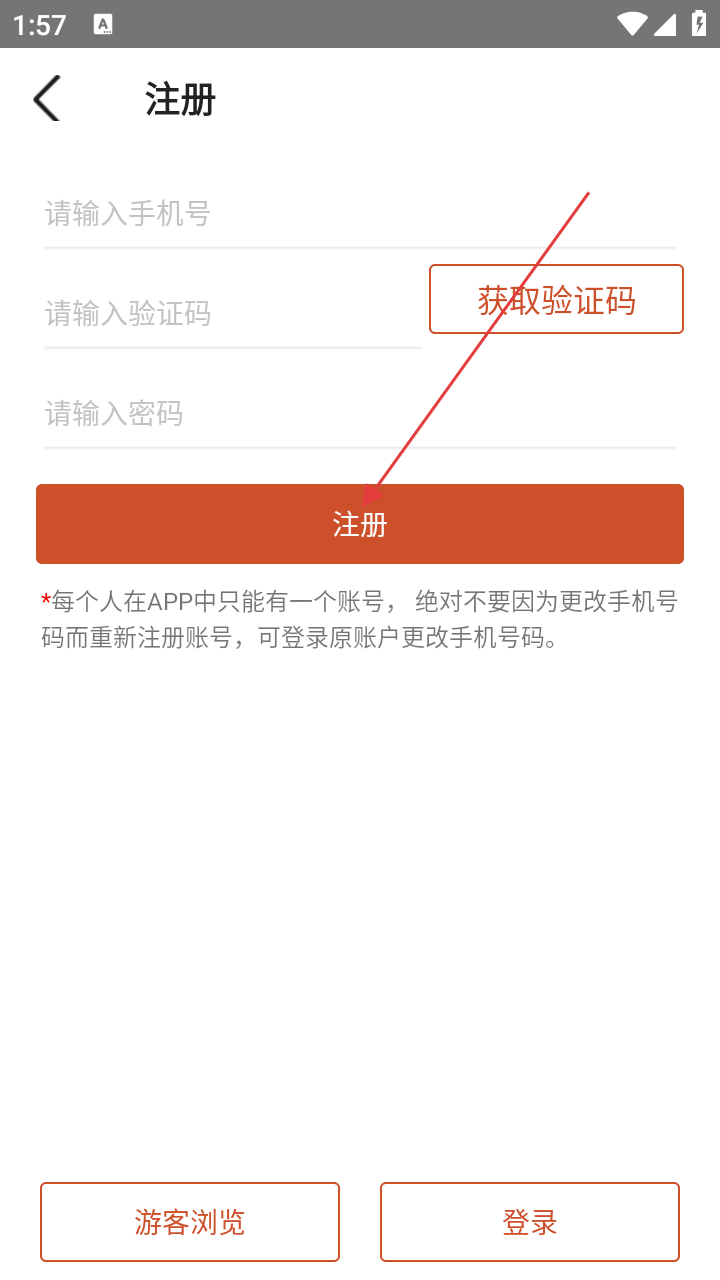The width and height of the screenshot is (720, 1280).
Task: Open the 登录 login page
Action: click(530, 1222)
